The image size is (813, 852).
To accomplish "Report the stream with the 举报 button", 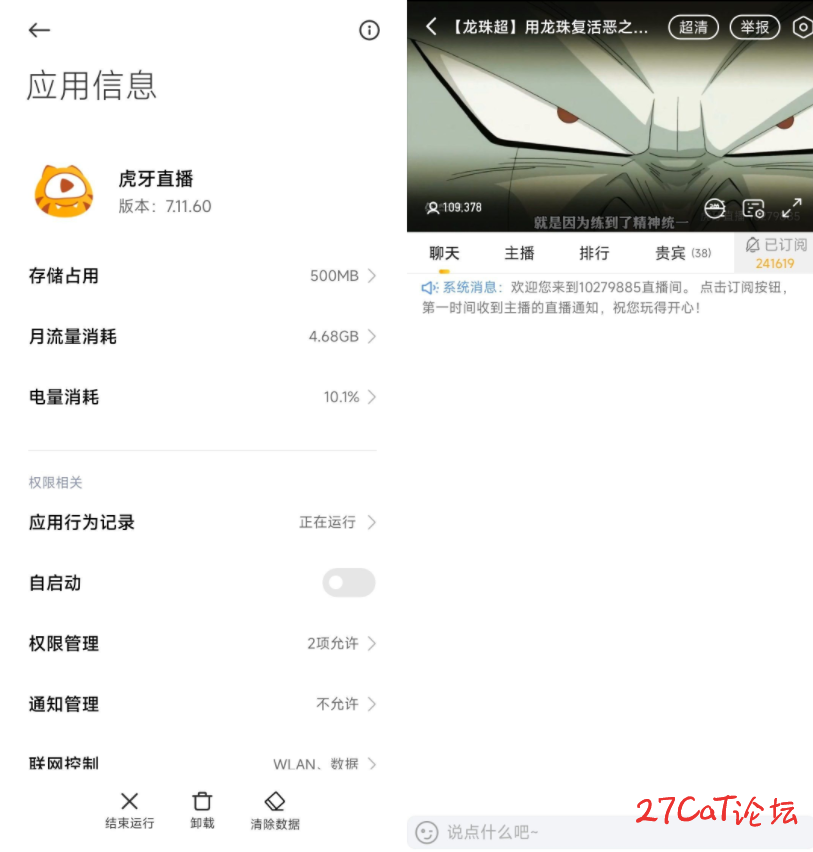I will [754, 27].
